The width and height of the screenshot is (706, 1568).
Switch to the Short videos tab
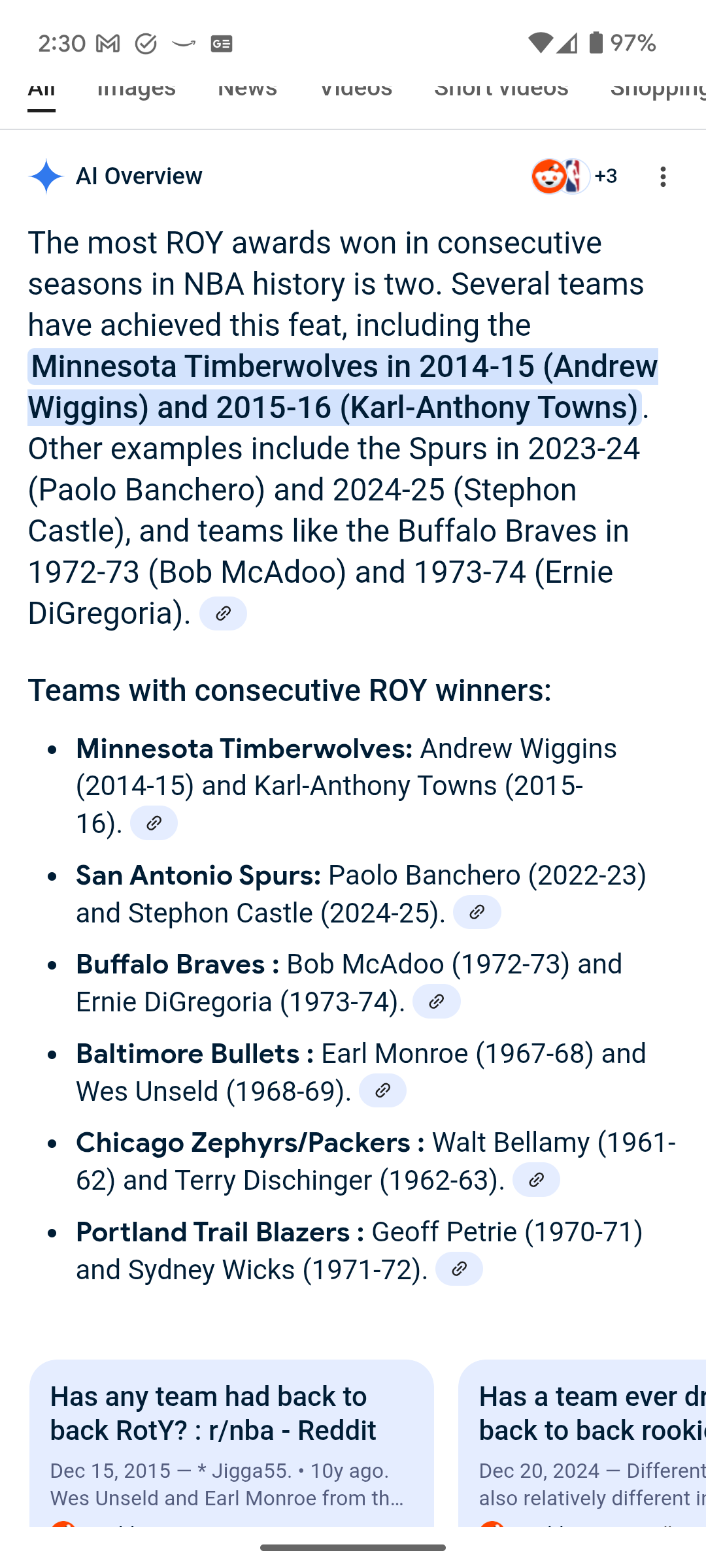[501, 90]
